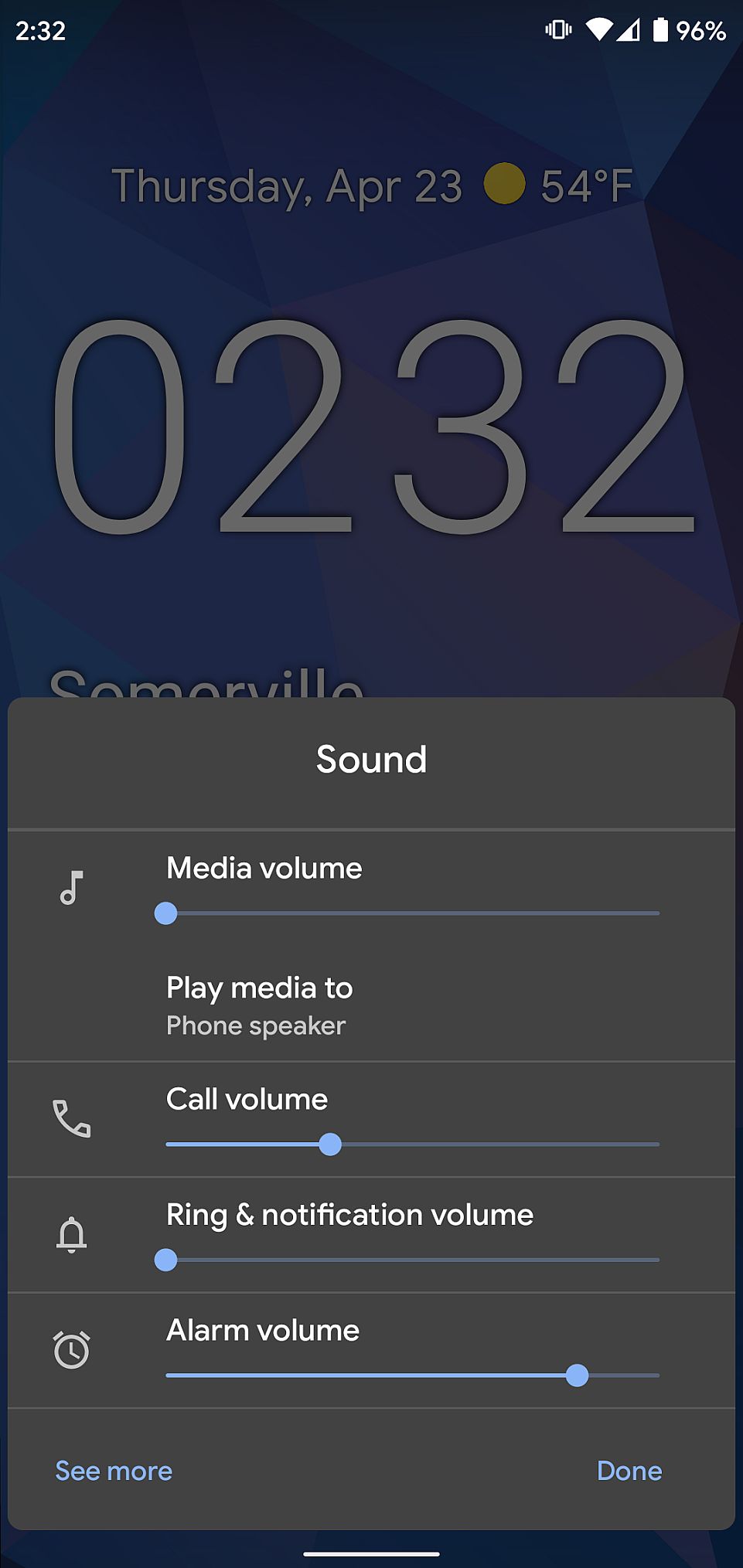
Task: Tap the music note media icon
Action: [71, 888]
